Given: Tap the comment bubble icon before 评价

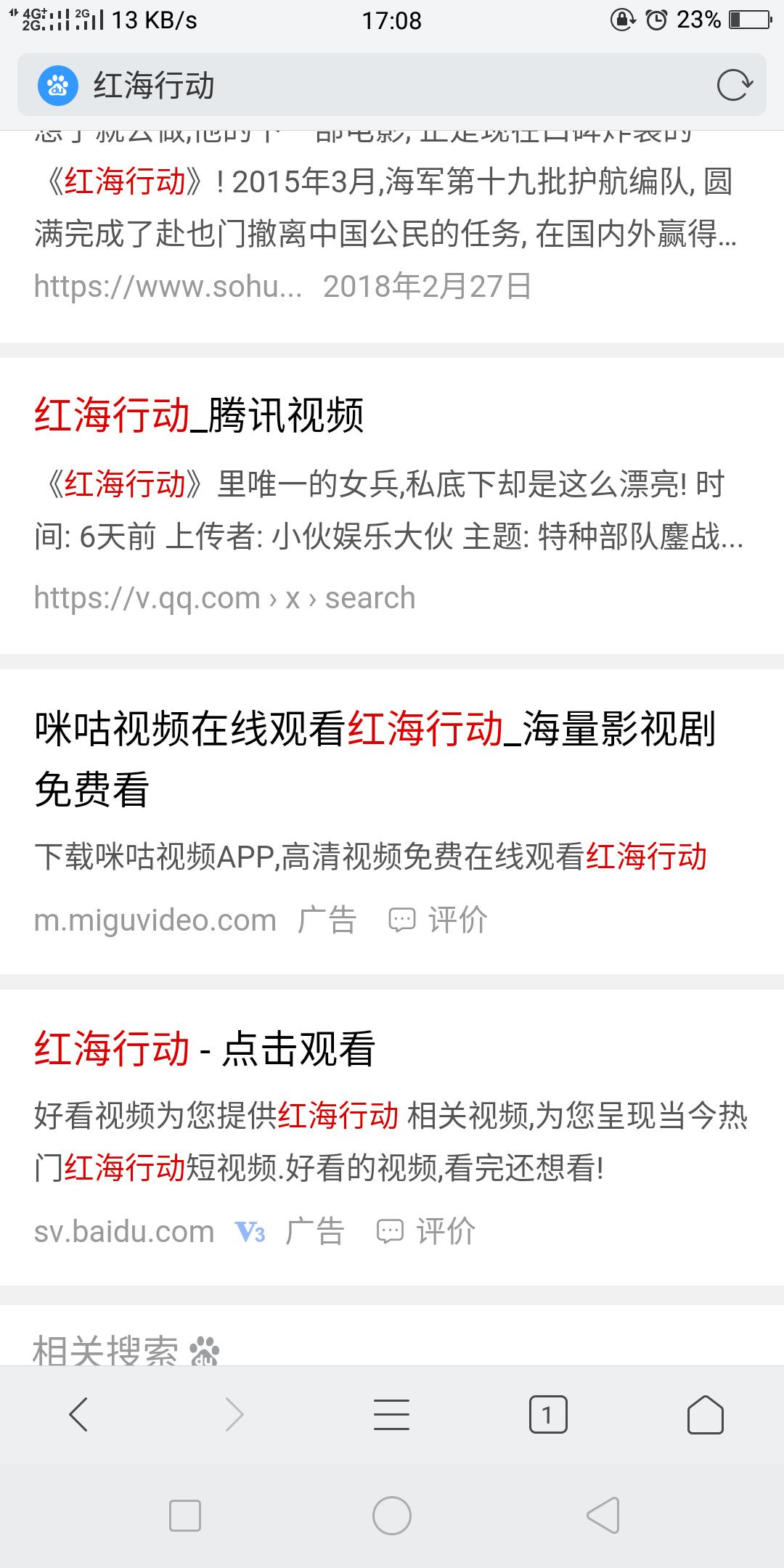Looking at the screenshot, I should (403, 919).
